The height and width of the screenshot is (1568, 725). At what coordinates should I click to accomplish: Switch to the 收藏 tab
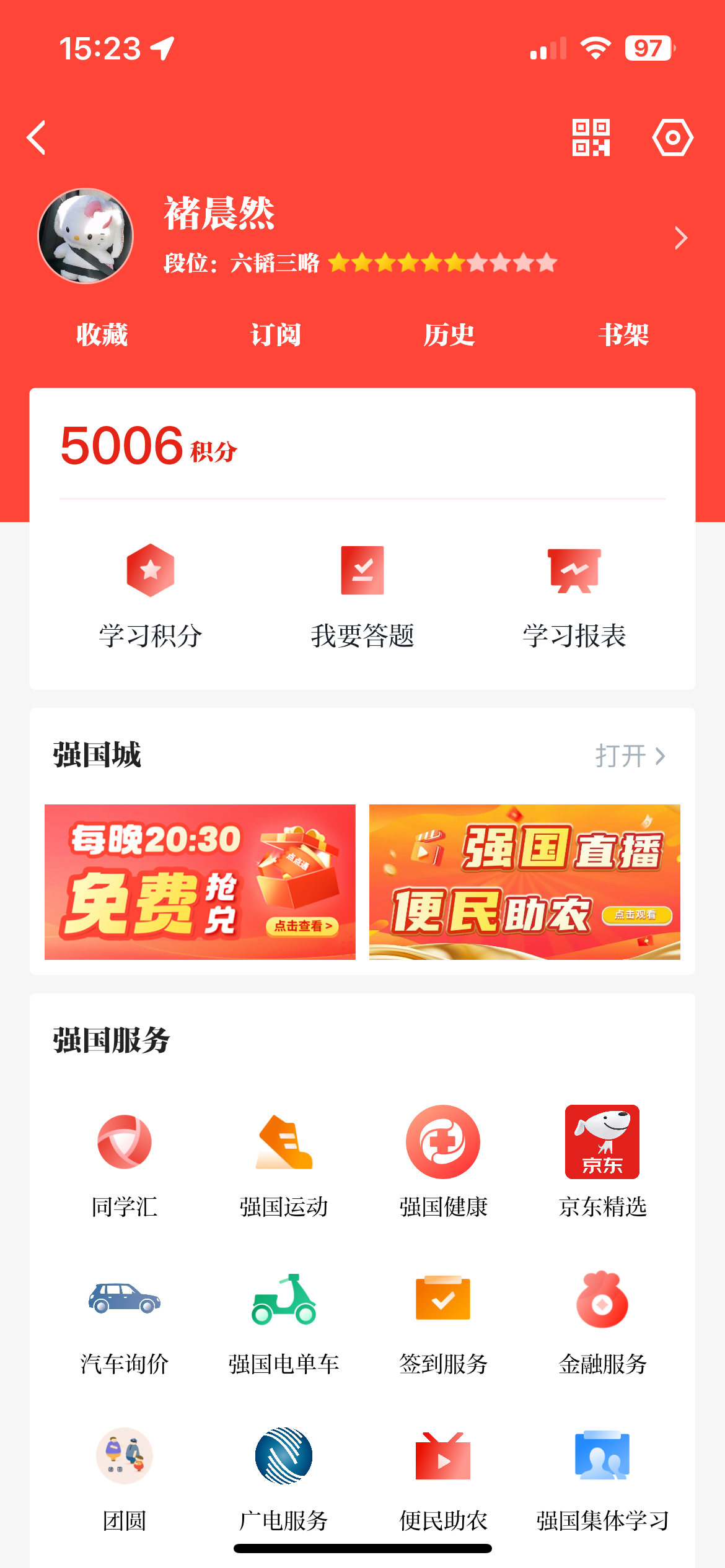(102, 335)
